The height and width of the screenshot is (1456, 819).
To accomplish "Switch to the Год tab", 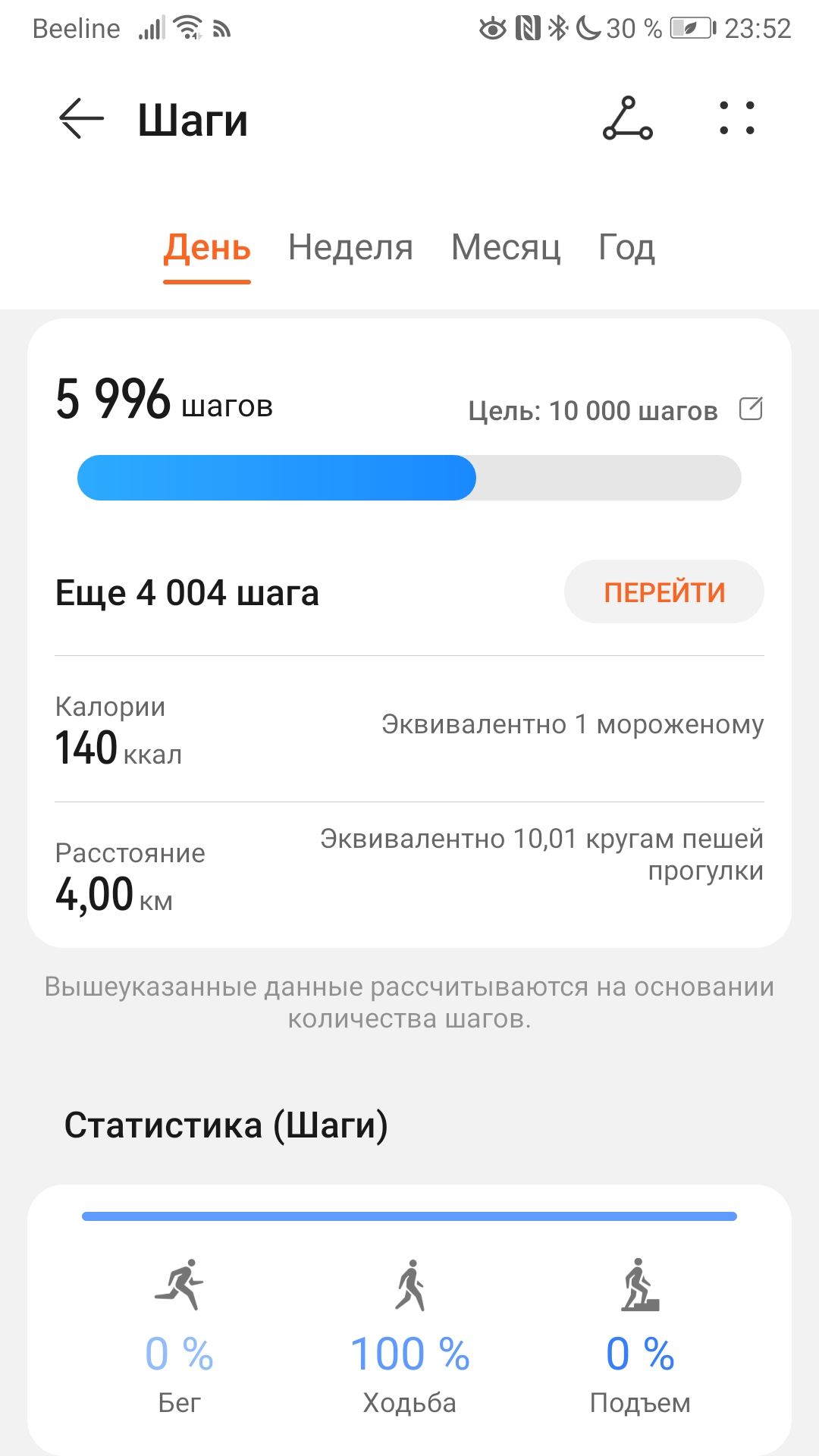I will point(626,248).
